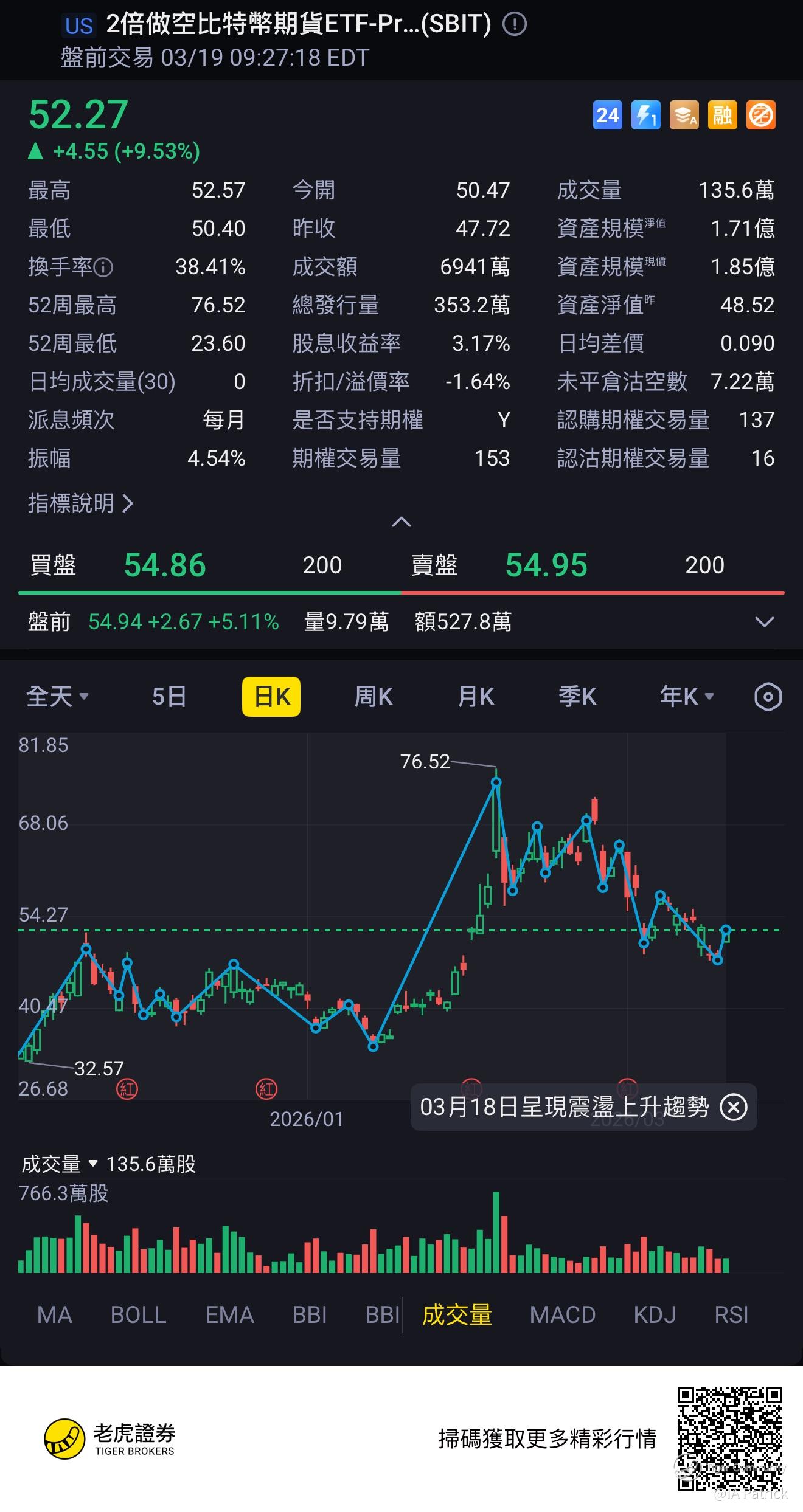The width and height of the screenshot is (803, 1512).
Task: Switch to the 5日 chart
Action: pos(169,697)
